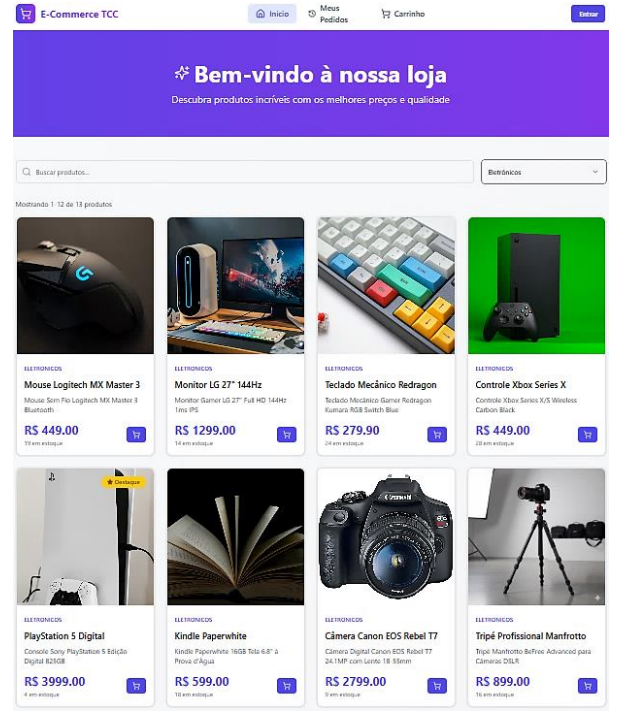Expand the Eletrônicos category dropdown
The width and height of the screenshot is (628, 718).
(543, 172)
